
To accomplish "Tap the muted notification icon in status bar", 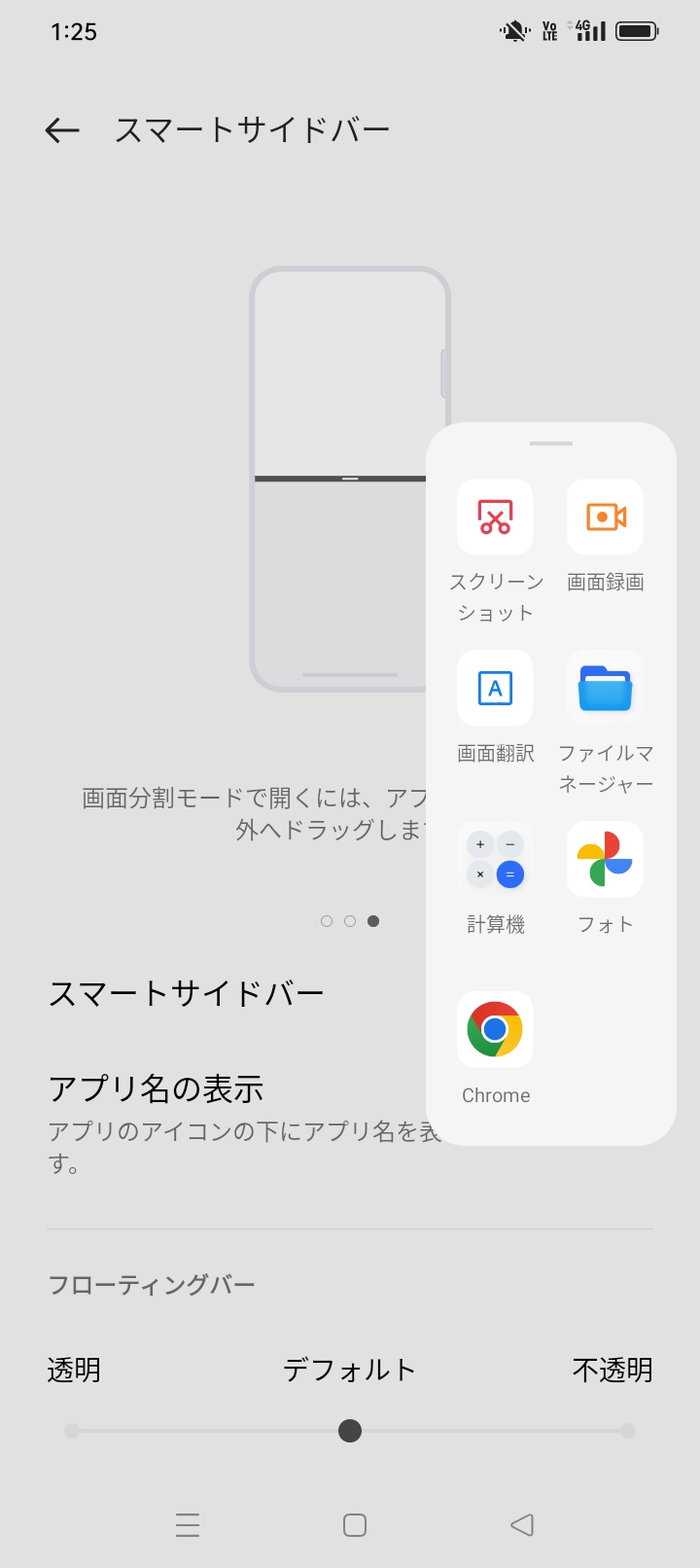I will (x=512, y=30).
